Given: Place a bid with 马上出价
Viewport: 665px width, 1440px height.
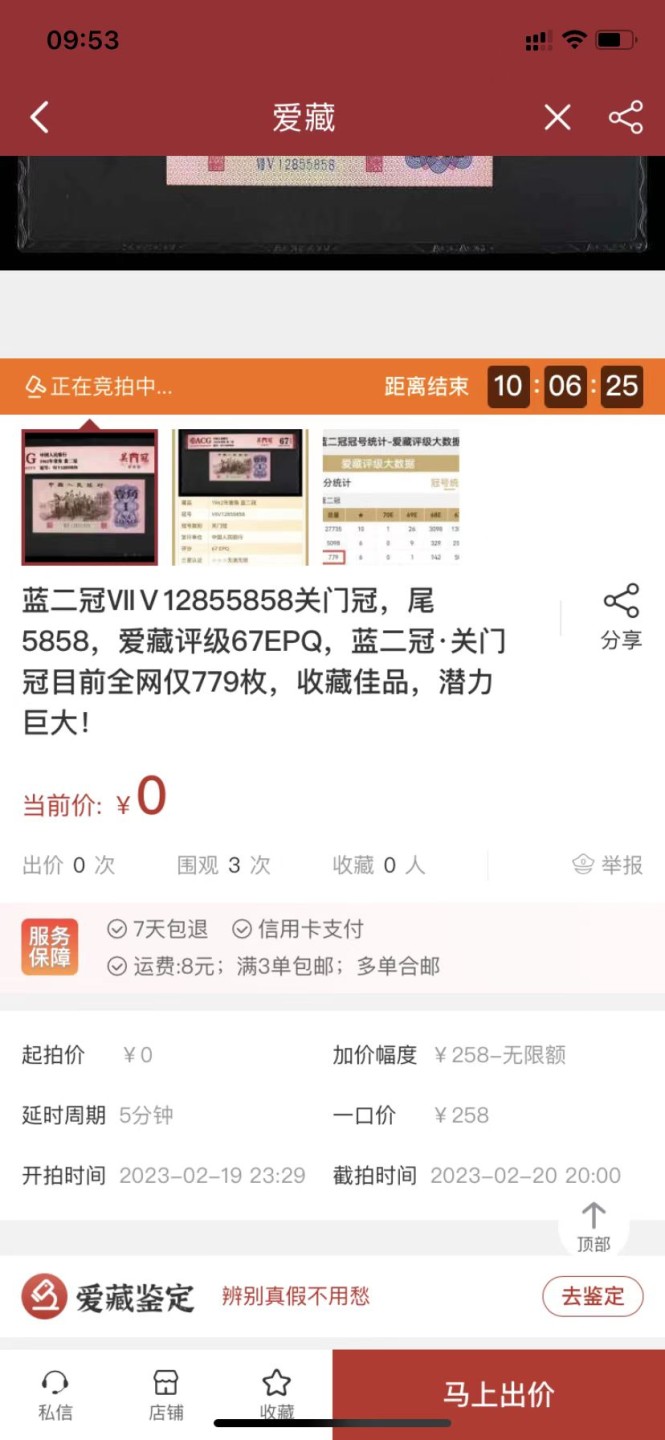Looking at the screenshot, I should click(498, 1395).
